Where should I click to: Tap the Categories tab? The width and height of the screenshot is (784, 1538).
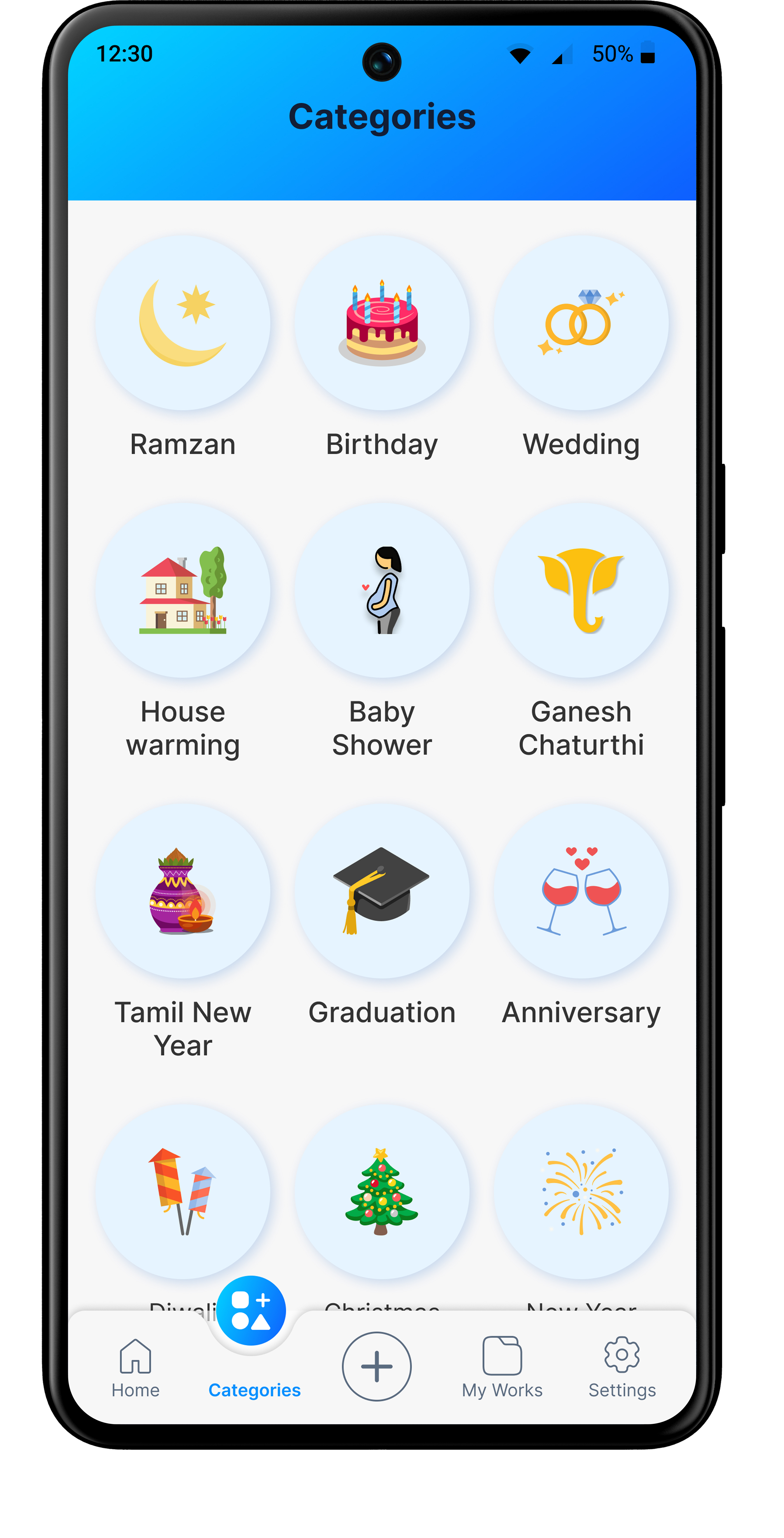click(x=254, y=1367)
